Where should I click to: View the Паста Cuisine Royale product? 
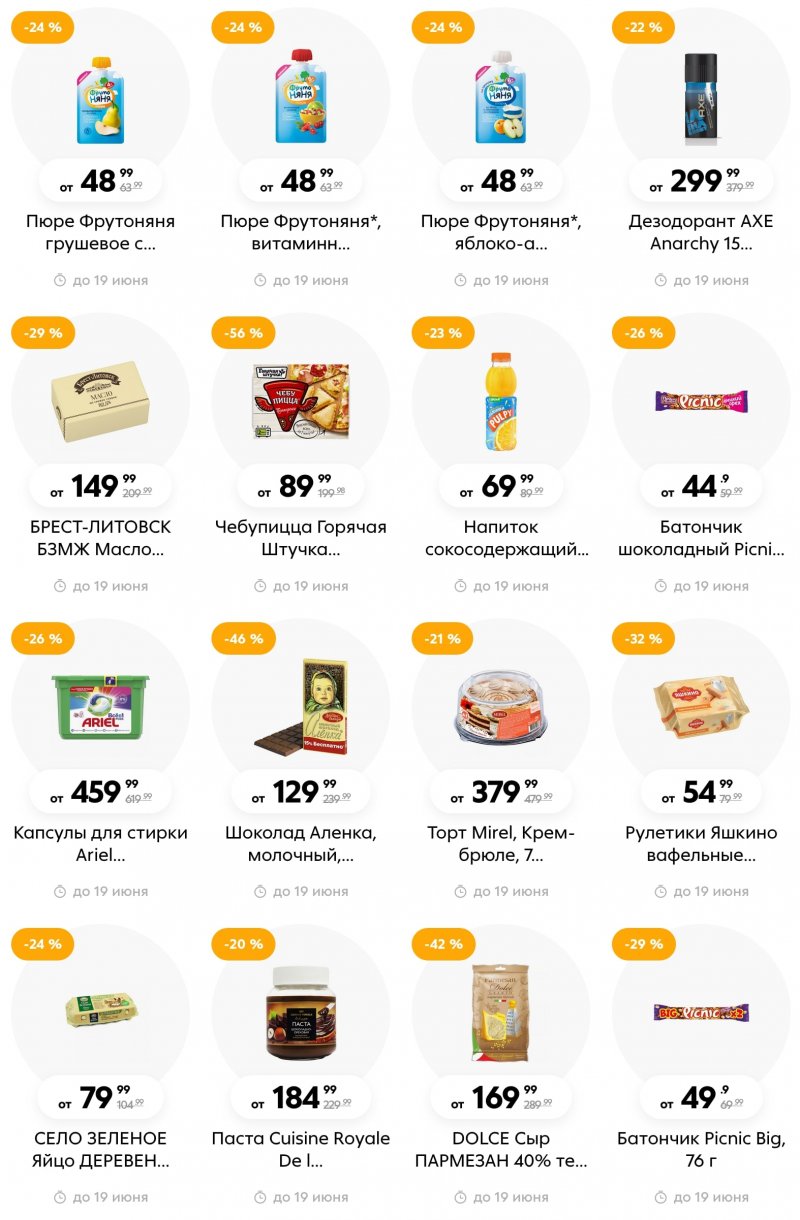click(300, 1015)
